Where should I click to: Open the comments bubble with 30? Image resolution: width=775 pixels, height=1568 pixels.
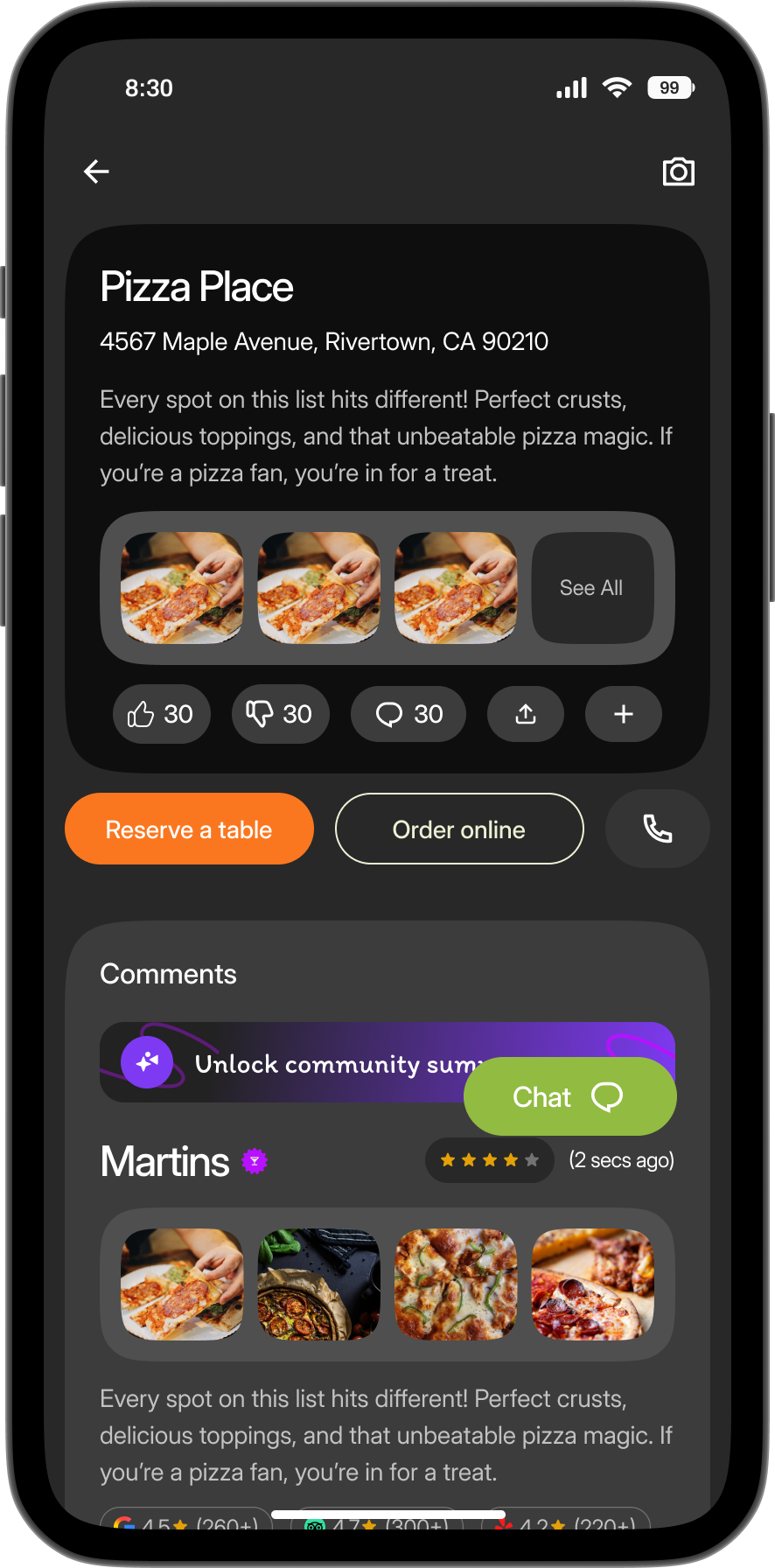click(408, 714)
